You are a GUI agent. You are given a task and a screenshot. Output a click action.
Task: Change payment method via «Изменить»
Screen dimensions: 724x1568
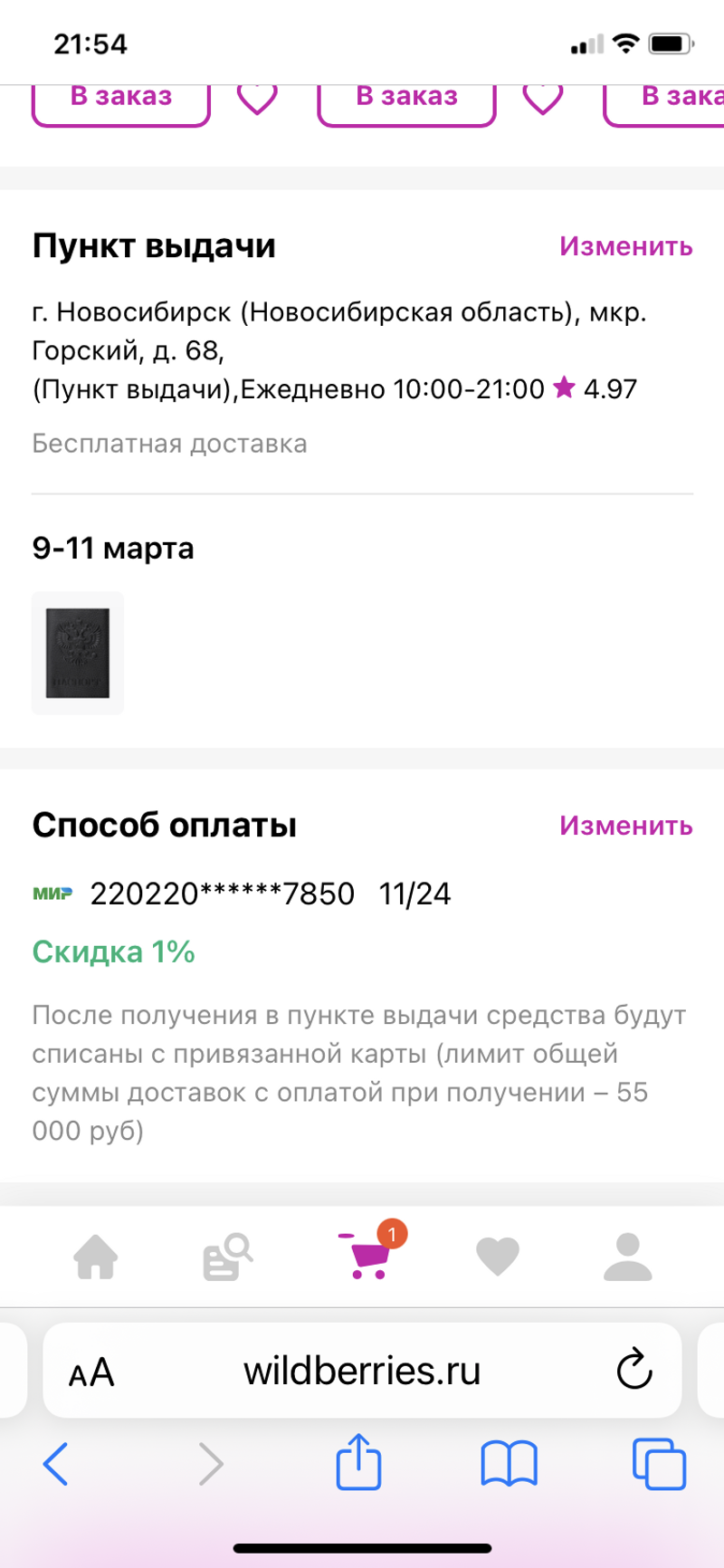pyautogui.click(x=625, y=826)
